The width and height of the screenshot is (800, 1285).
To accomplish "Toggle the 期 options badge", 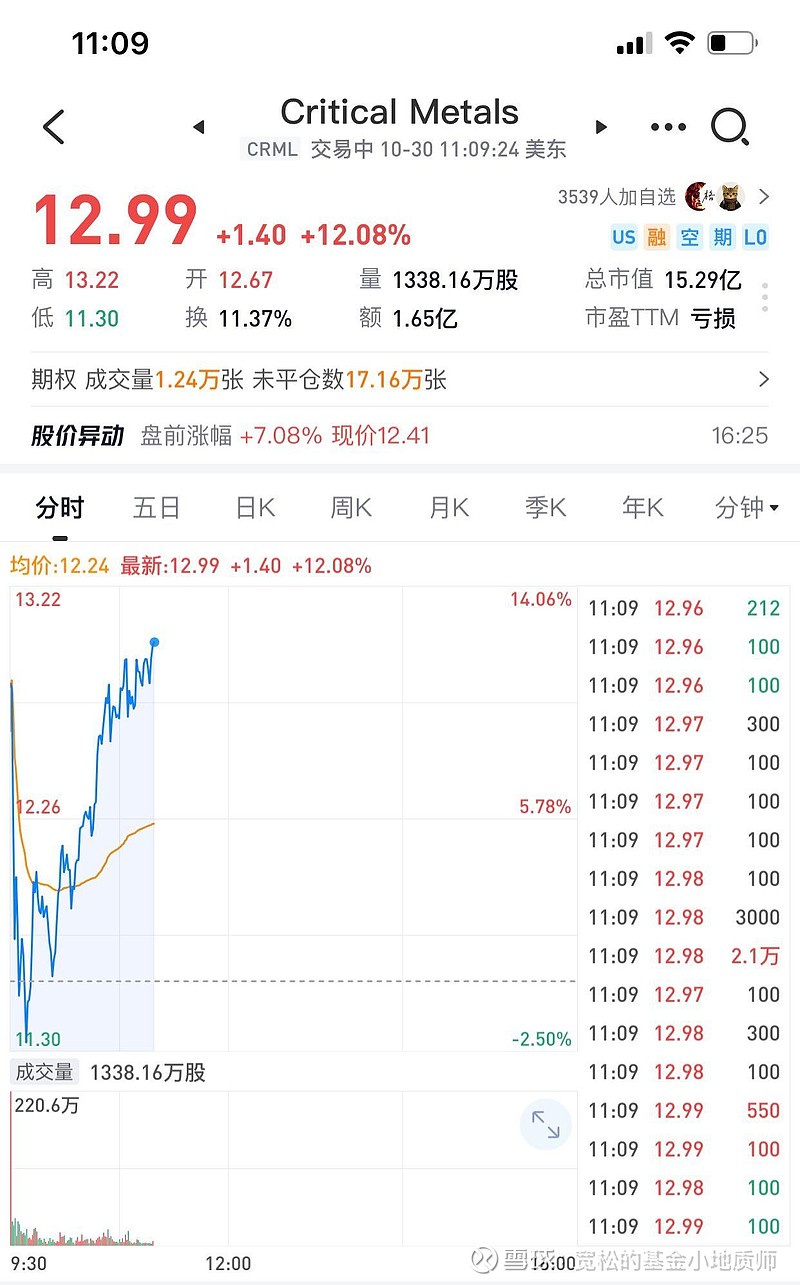I will [722, 237].
